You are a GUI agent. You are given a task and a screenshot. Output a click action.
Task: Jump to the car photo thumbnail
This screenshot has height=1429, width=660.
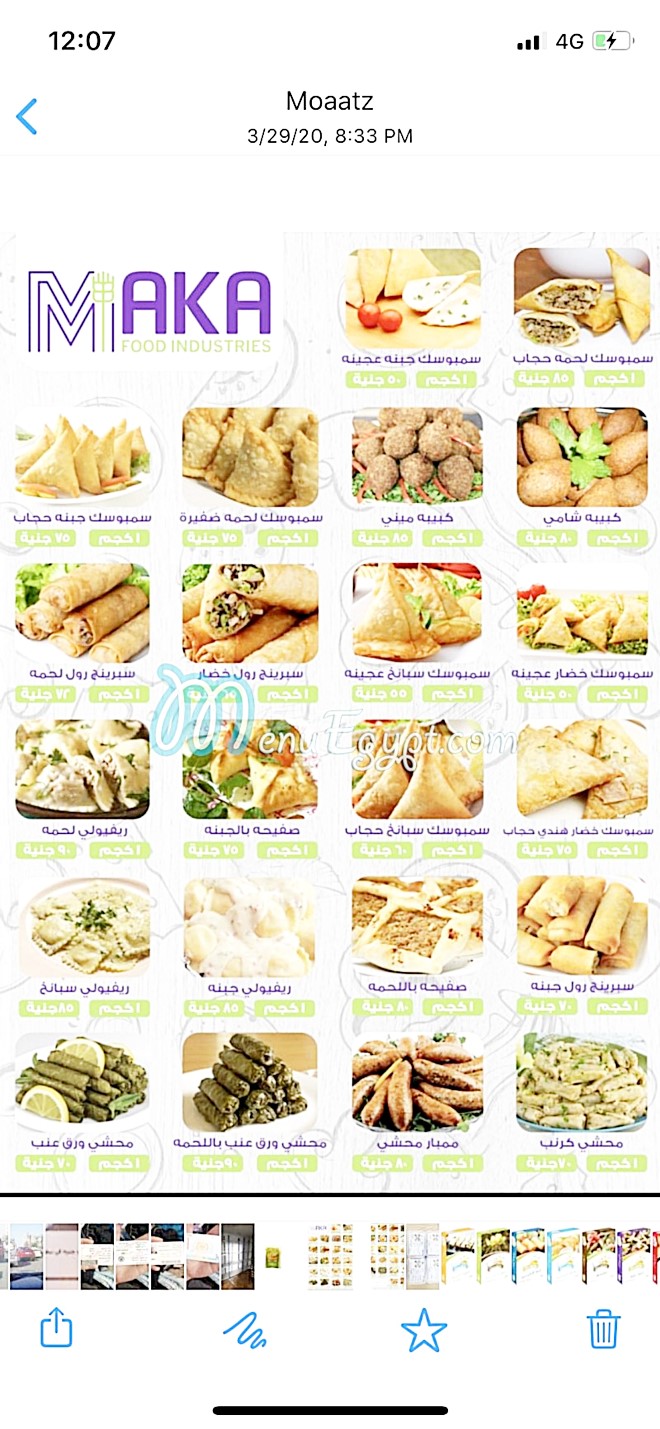tap(24, 1256)
